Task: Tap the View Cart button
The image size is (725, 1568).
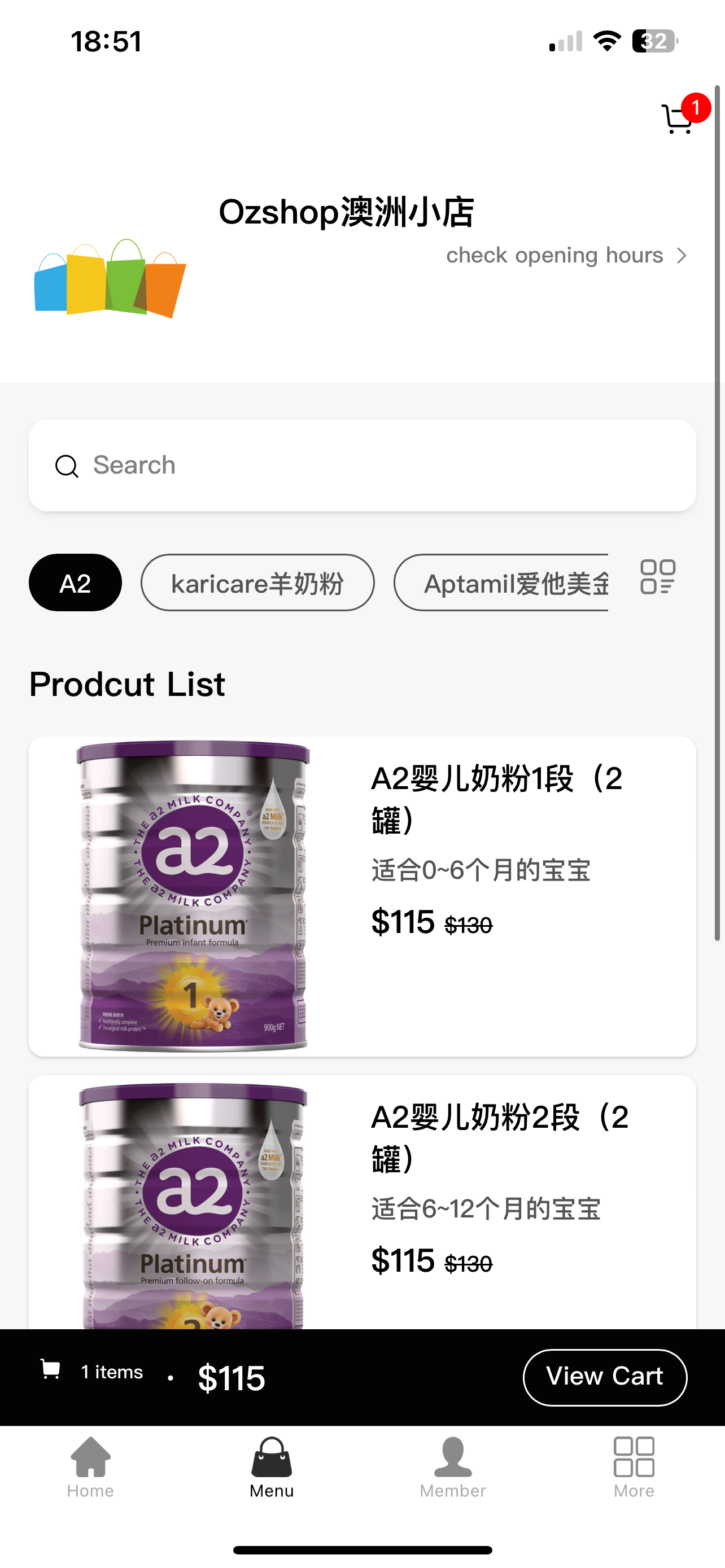Action: (605, 1377)
